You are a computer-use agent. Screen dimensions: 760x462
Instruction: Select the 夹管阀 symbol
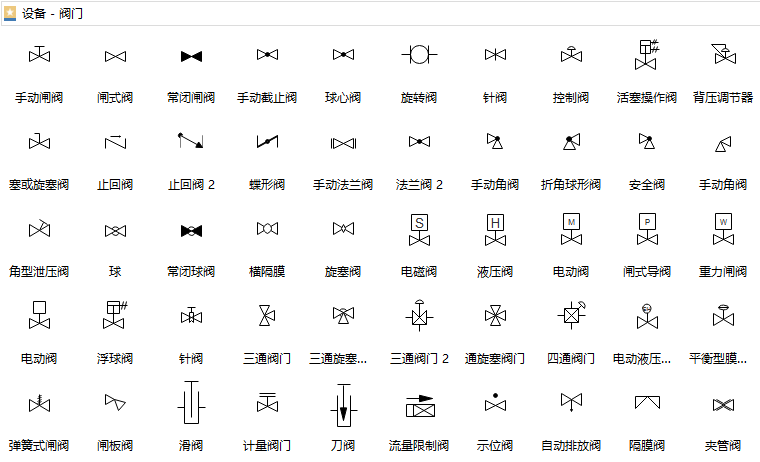click(723, 404)
